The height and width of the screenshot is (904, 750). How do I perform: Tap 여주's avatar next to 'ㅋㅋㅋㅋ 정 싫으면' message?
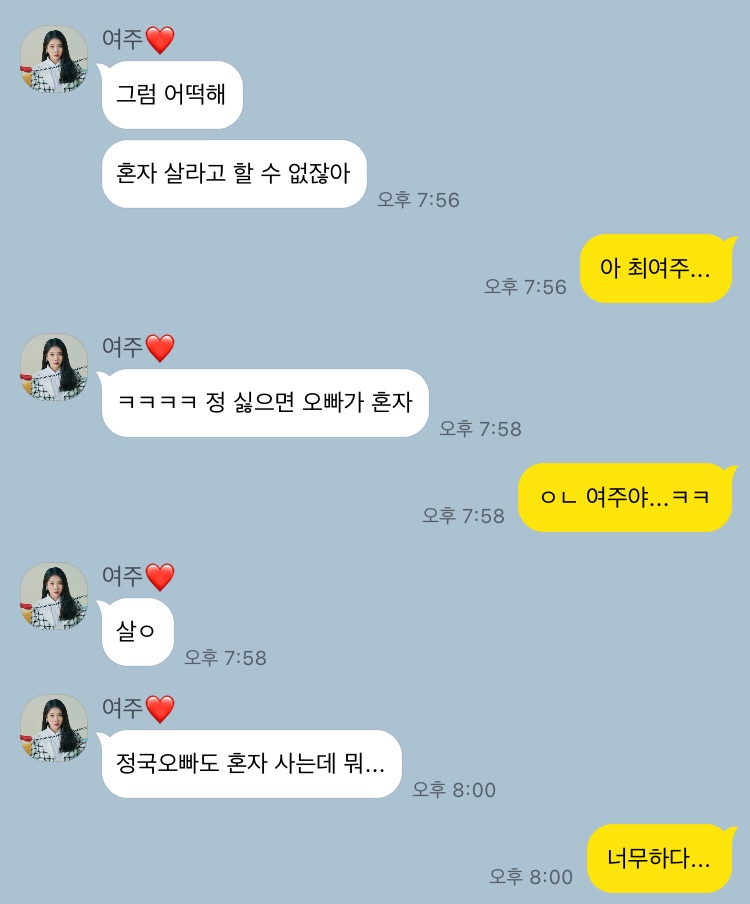[54, 367]
